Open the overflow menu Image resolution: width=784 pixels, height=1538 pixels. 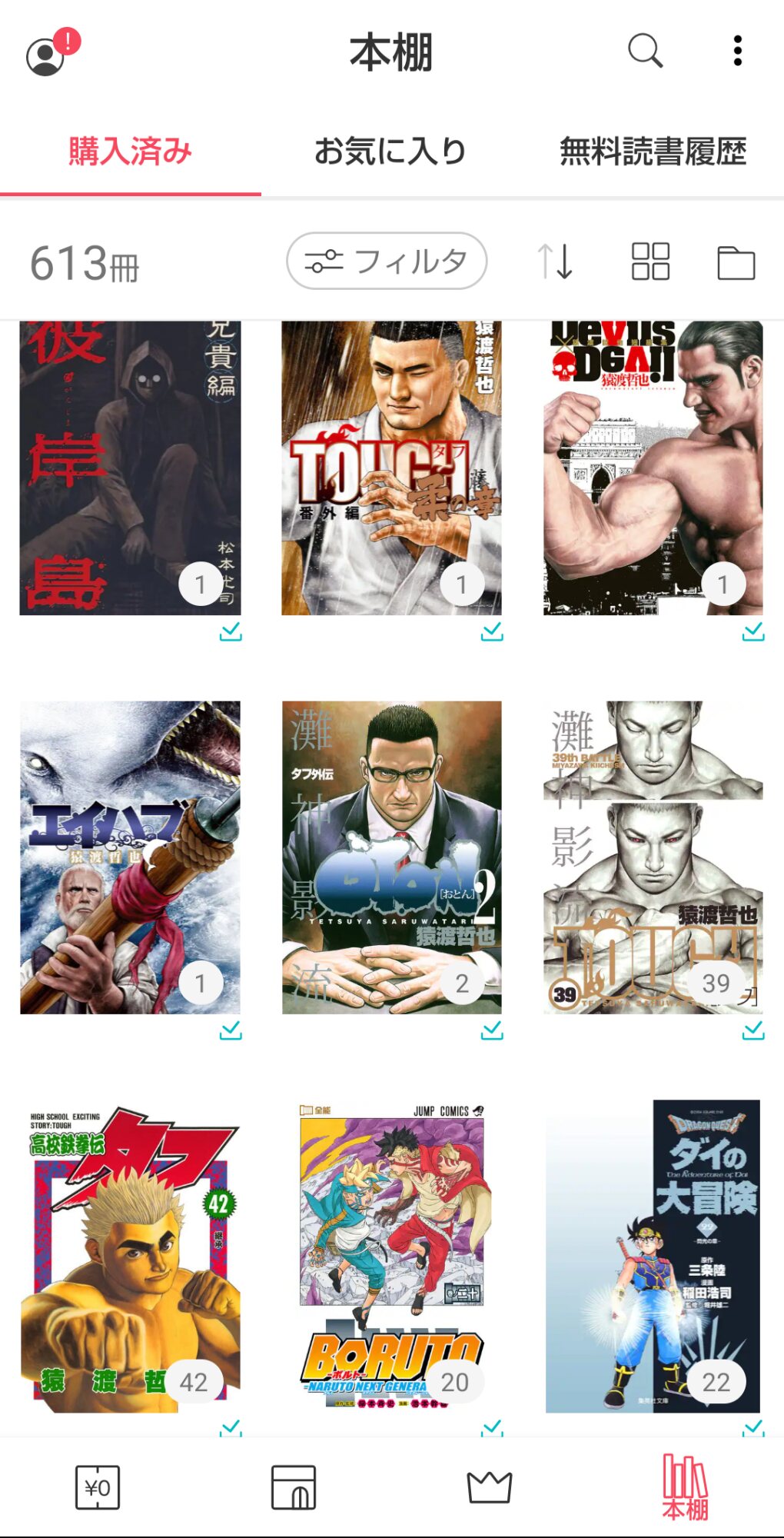pyautogui.click(x=738, y=52)
